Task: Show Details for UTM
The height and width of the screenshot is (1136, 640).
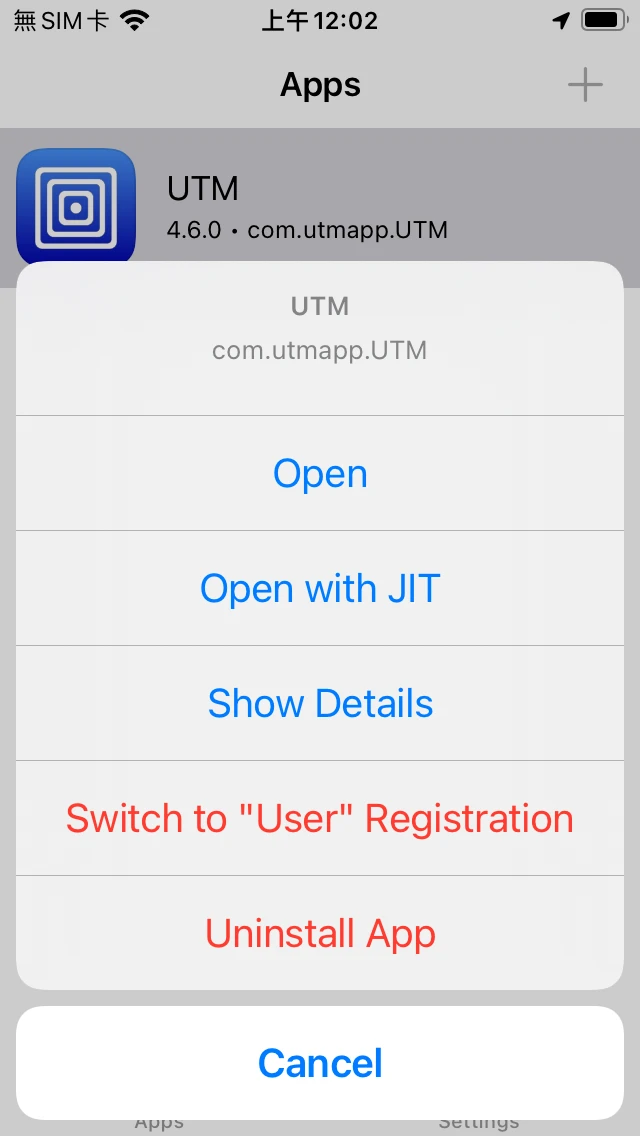Action: pos(320,704)
